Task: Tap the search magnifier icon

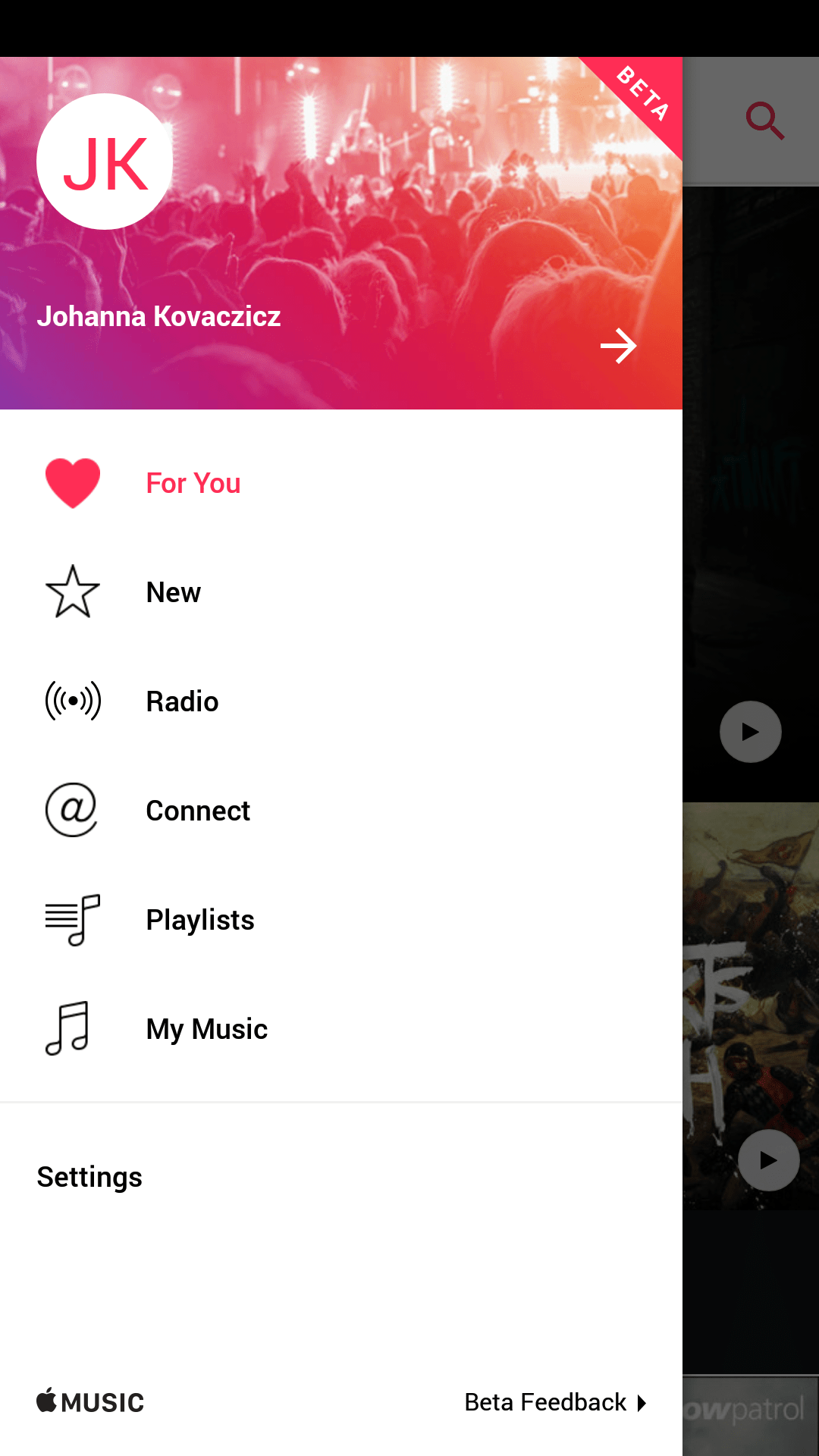Action: 764,121
